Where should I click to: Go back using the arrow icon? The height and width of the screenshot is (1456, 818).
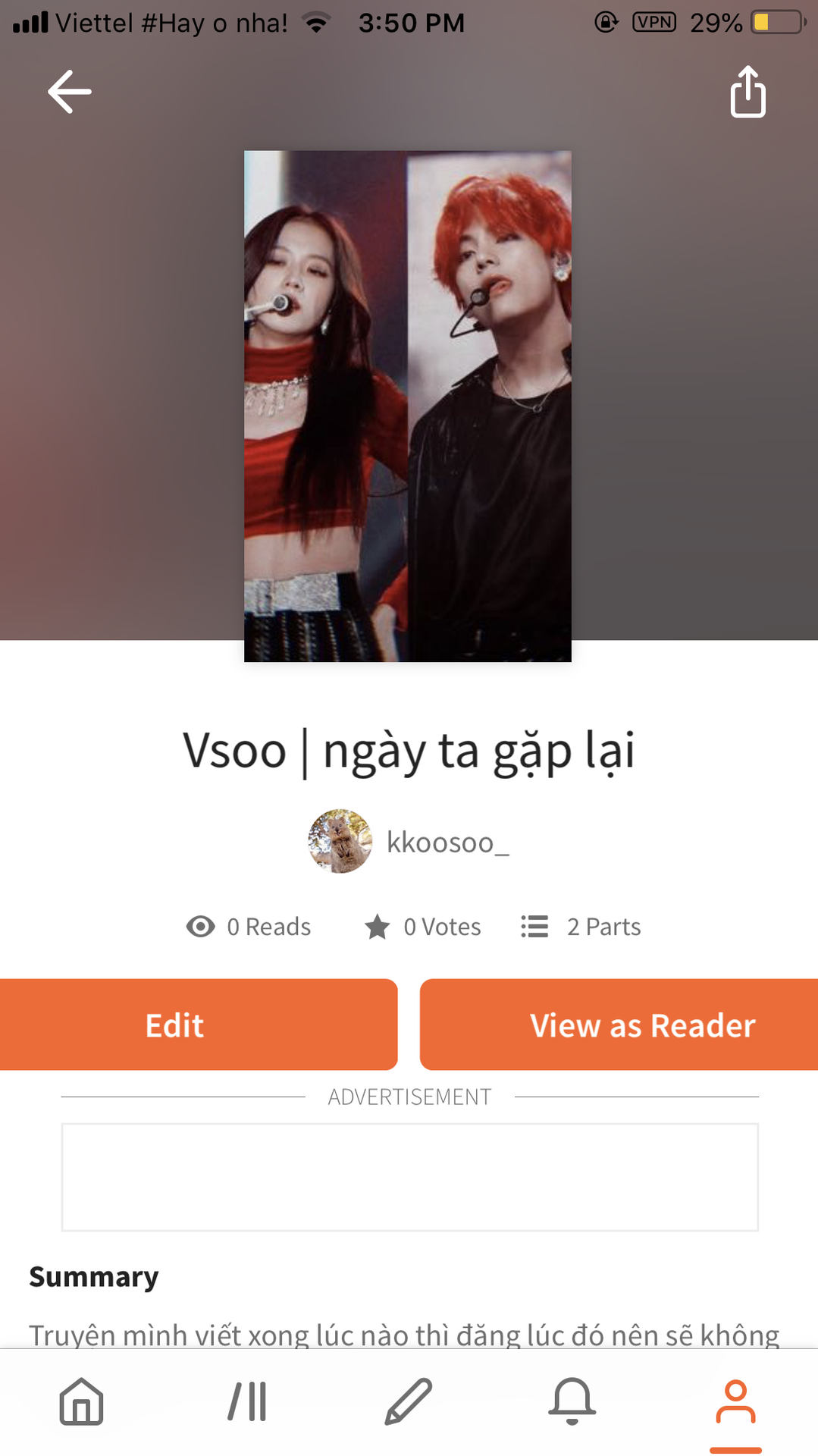coord(69,92)
